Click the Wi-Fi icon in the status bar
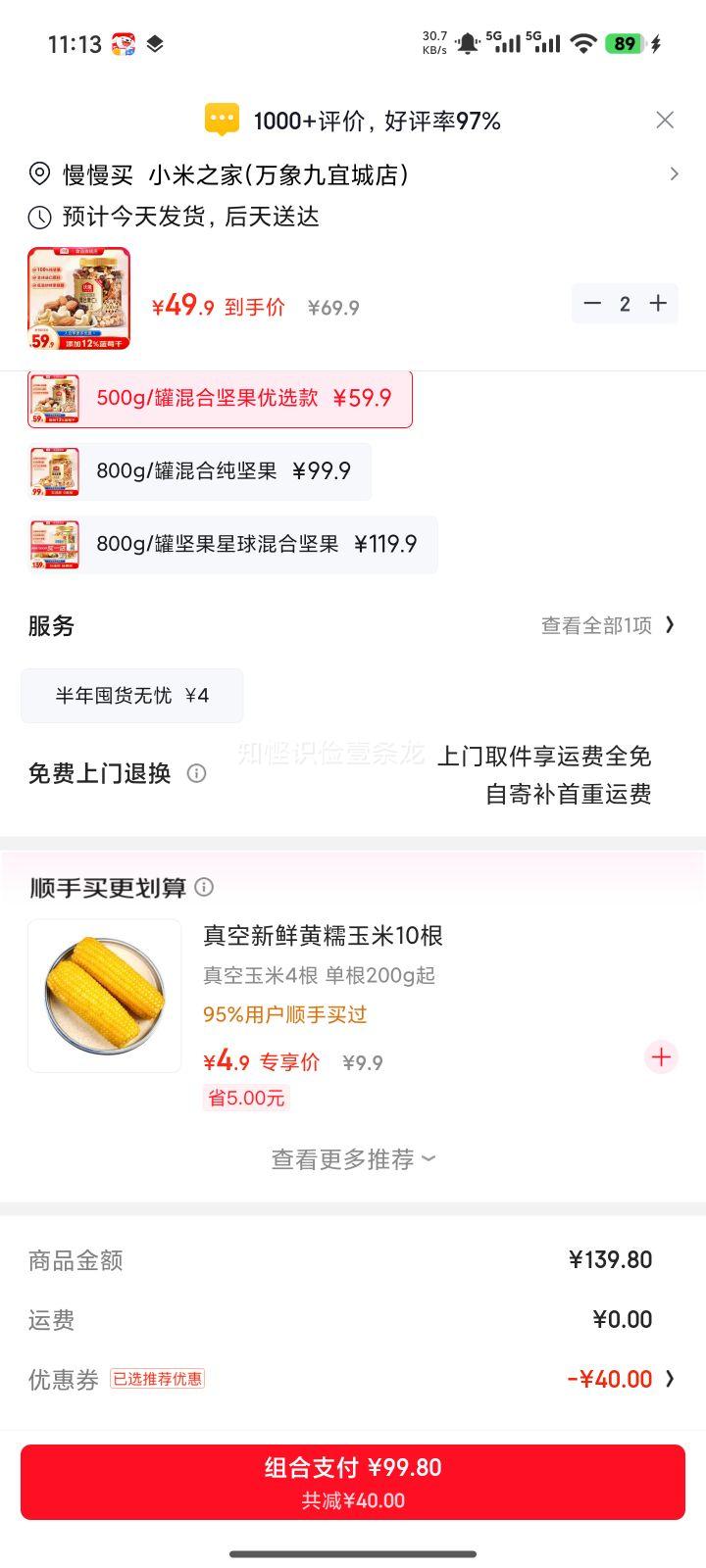706x1568 pixels. coord(581,41)
